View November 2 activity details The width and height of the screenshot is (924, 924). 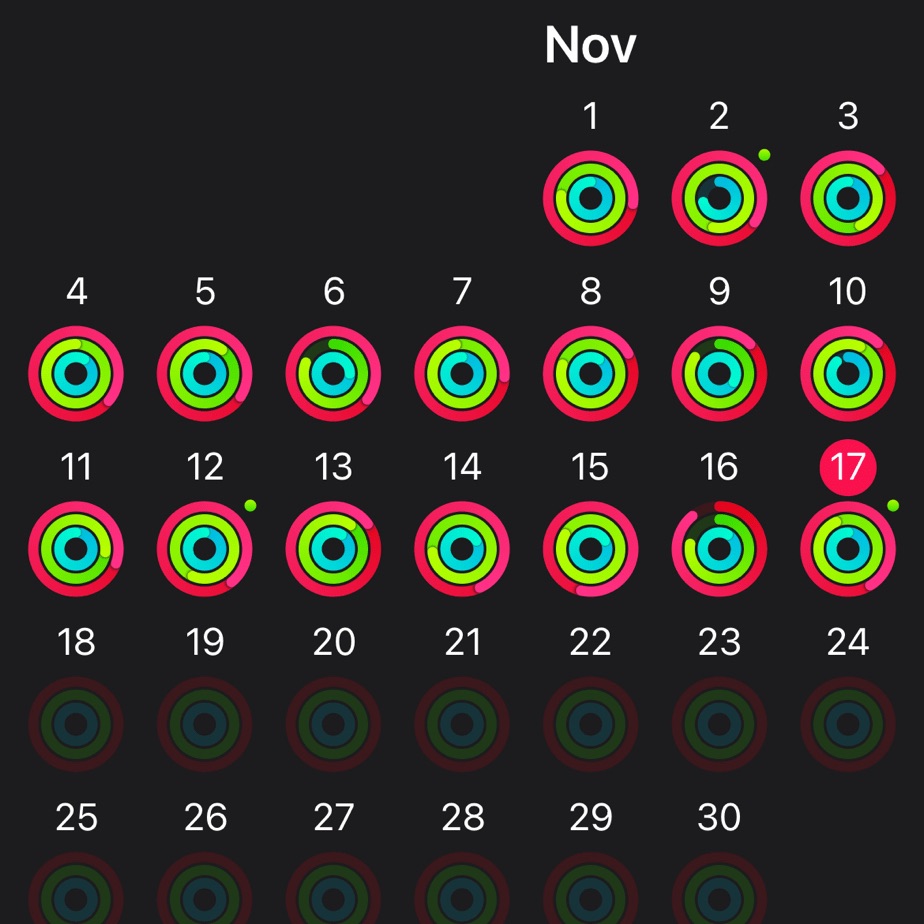coord(719,198)
